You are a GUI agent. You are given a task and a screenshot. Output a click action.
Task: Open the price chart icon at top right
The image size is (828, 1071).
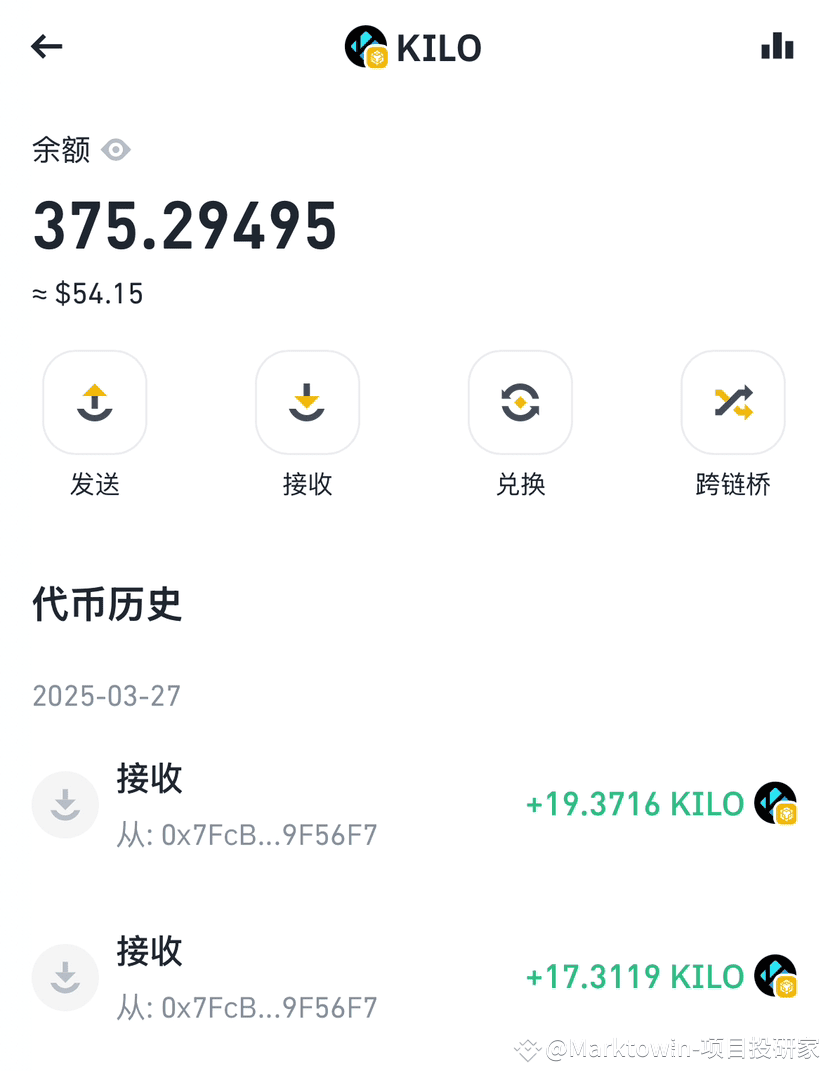point(777,46)
